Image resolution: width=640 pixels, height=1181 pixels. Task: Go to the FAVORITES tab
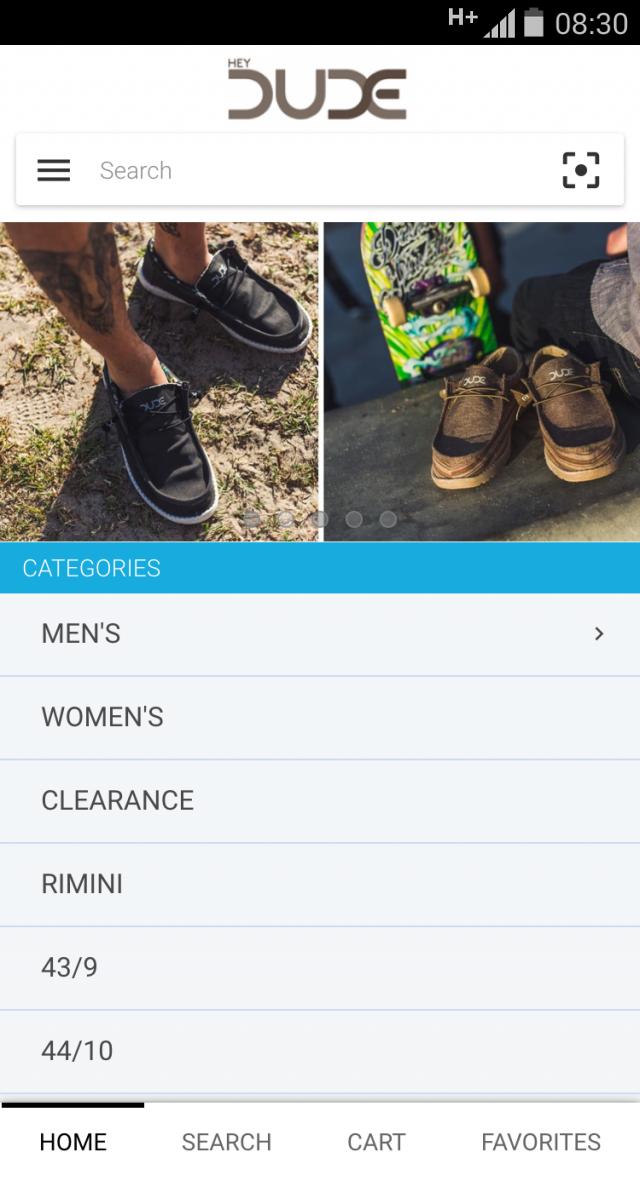541,1142
